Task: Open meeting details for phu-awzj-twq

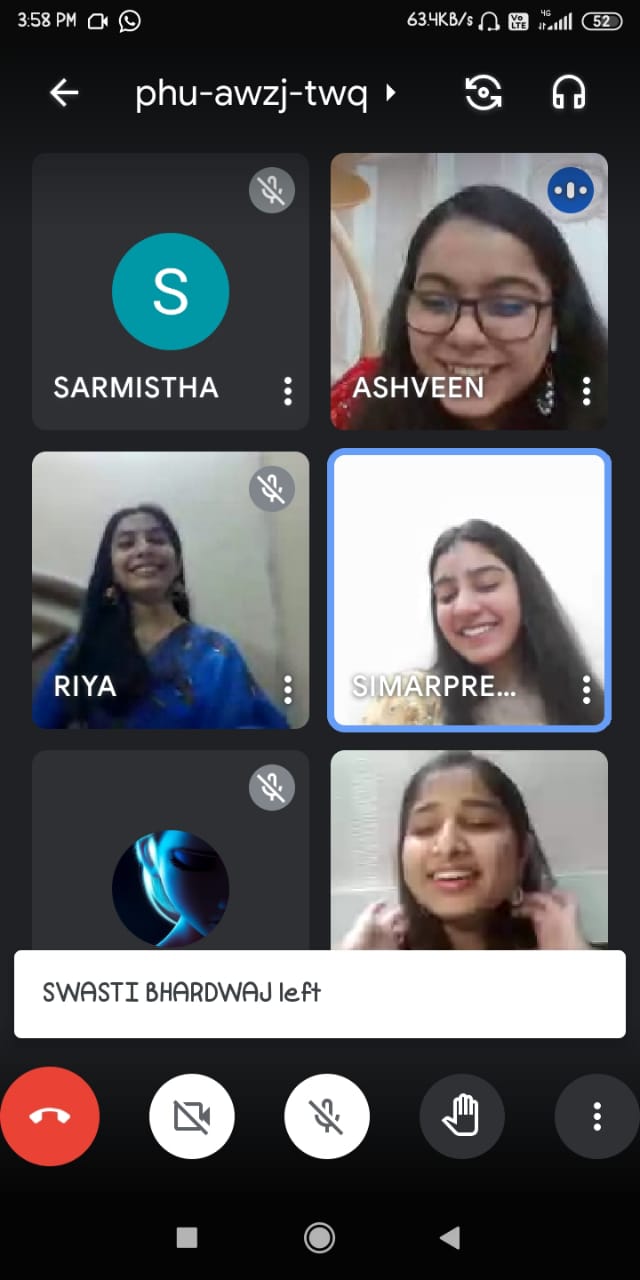Action: 266,94
